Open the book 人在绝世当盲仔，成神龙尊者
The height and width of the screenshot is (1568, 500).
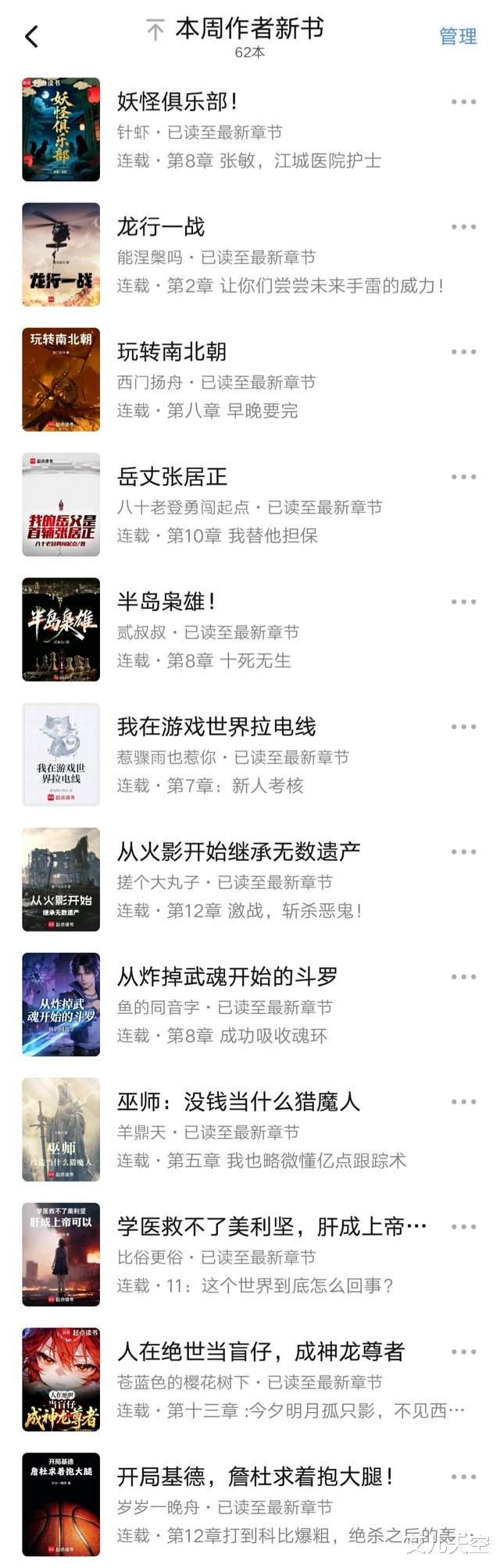pos(260,1352)
